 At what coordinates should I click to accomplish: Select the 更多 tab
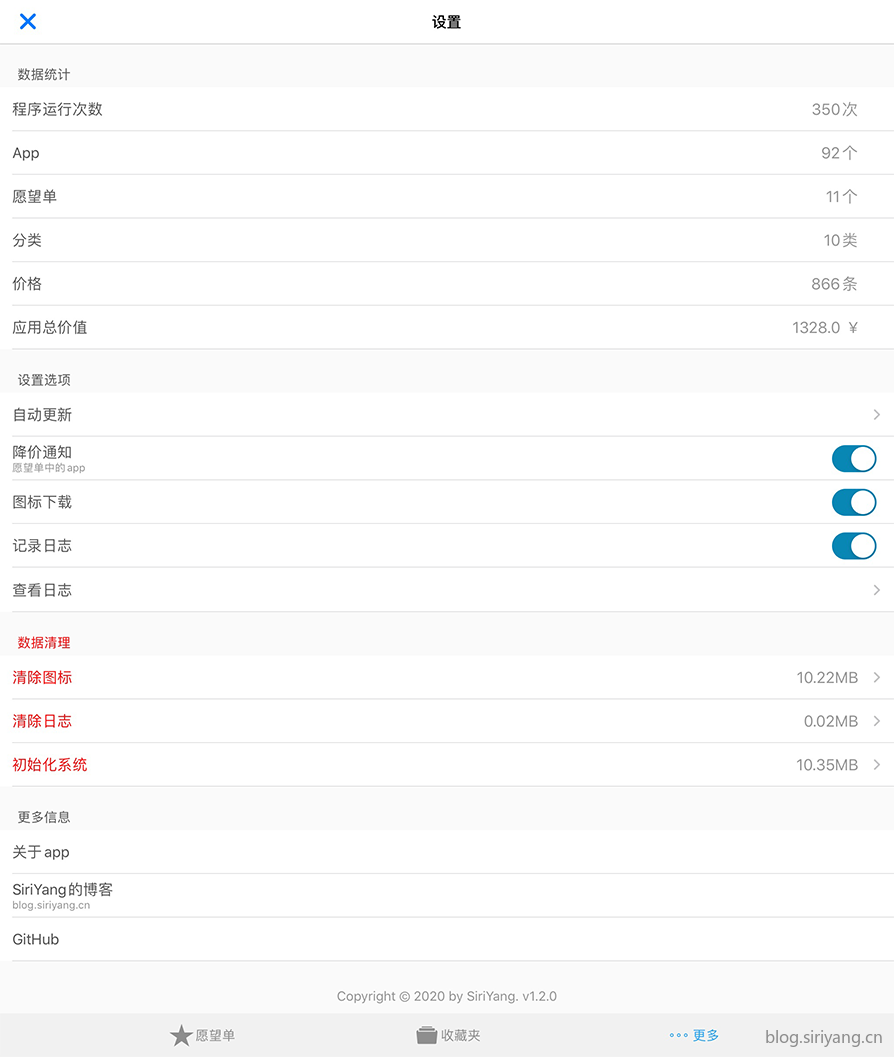pyautogui.click(x=694, y=1035)
